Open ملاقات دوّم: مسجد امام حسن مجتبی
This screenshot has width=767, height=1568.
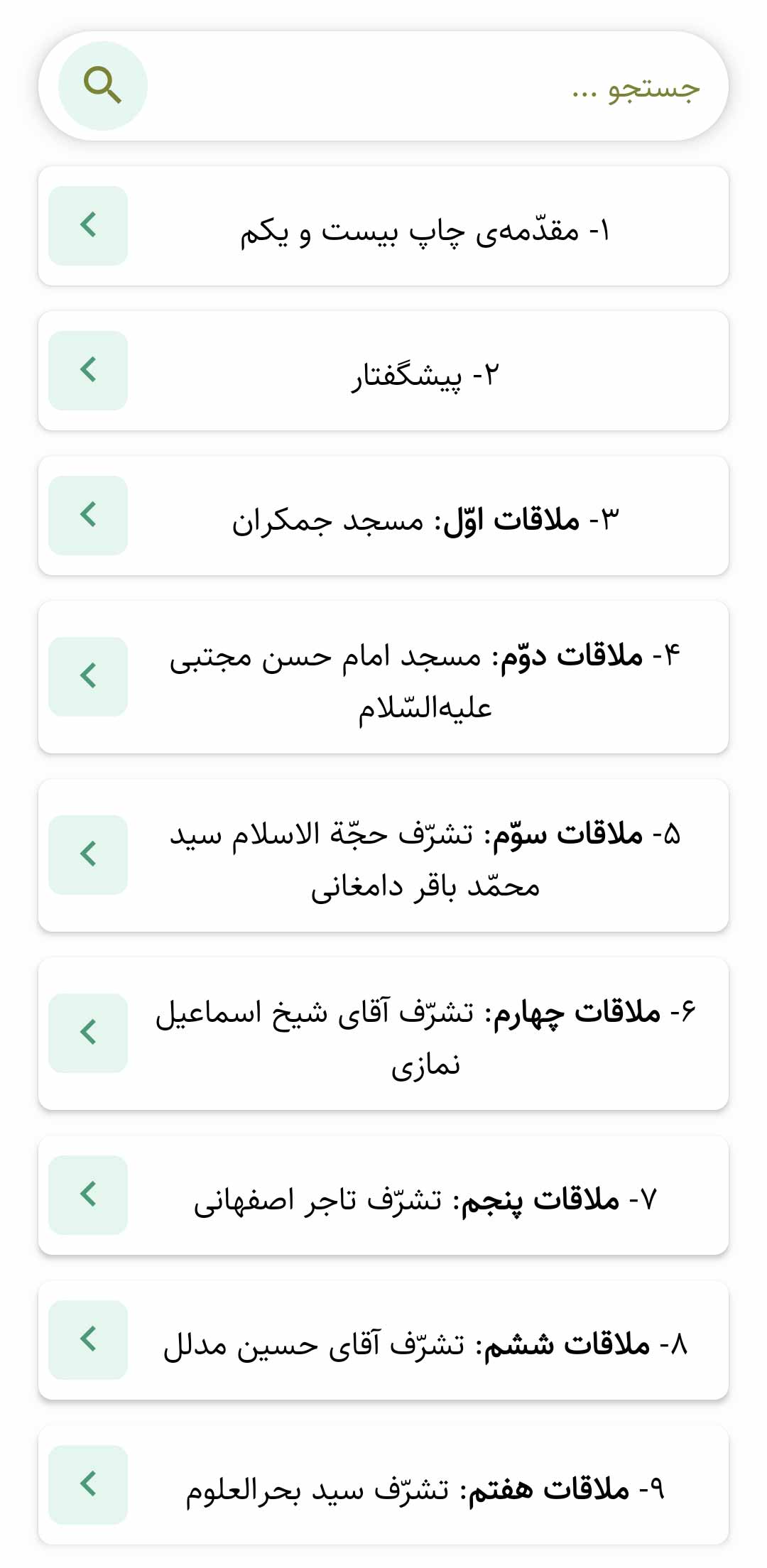(383, 677)
